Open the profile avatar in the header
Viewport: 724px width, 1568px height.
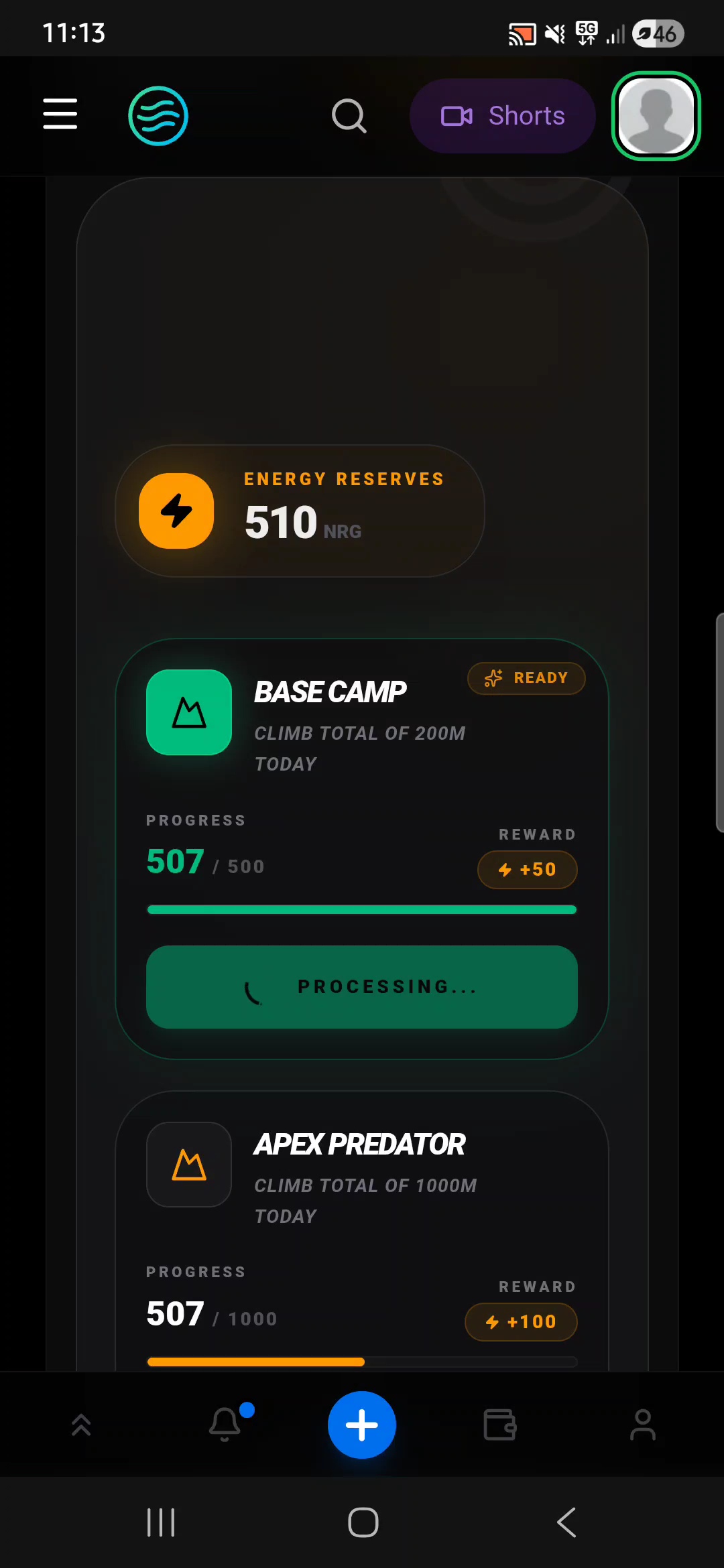656,116
